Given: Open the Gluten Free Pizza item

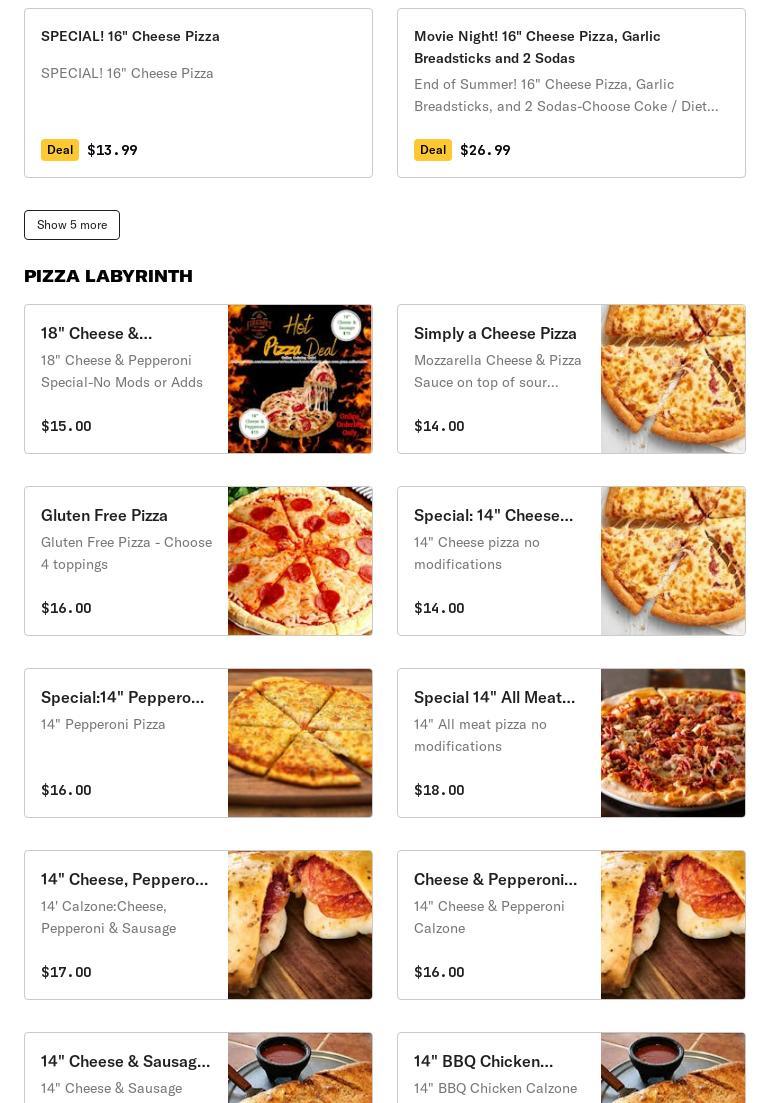Looking at the screenshot, I should [x=198, y=561].
